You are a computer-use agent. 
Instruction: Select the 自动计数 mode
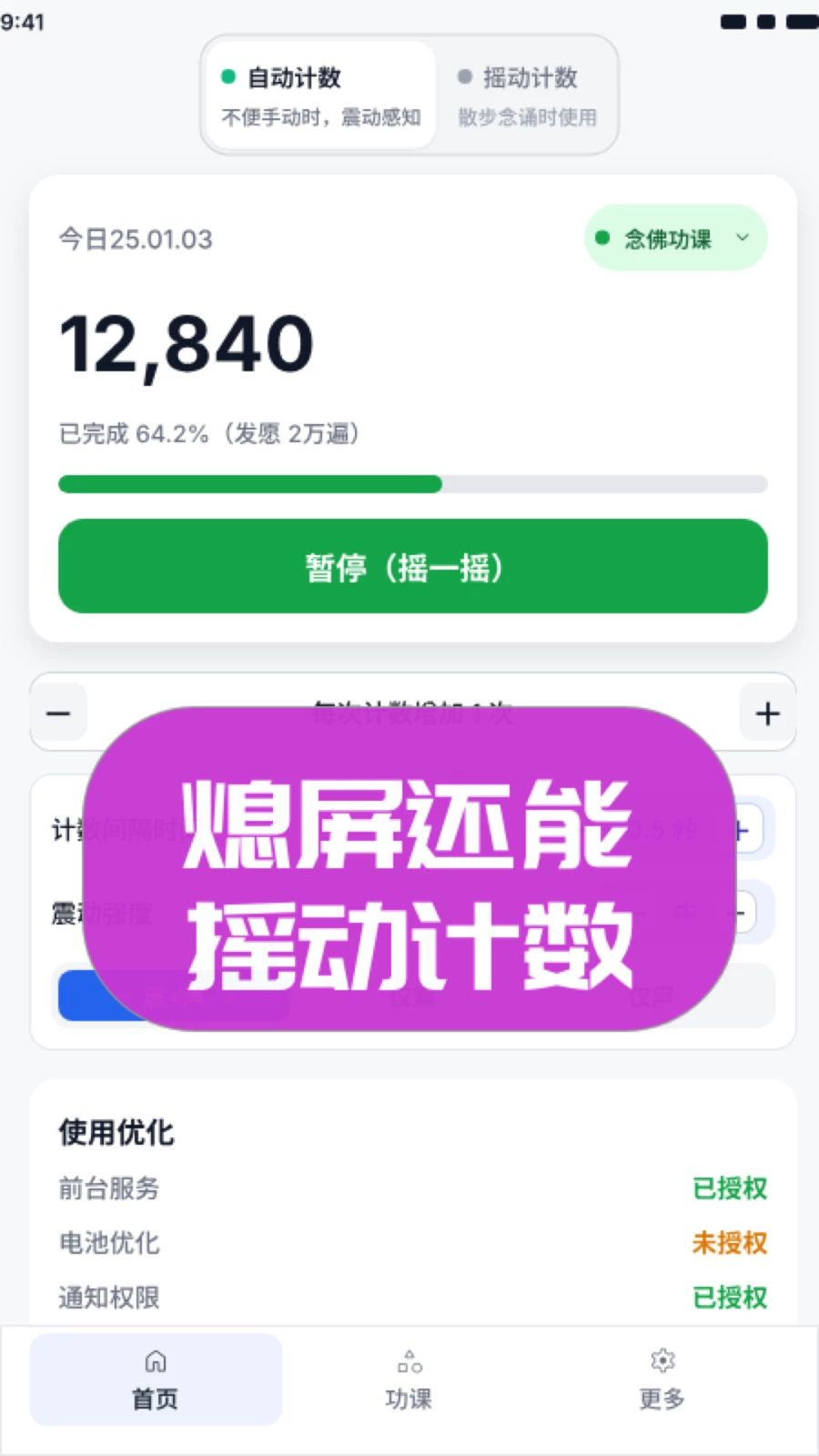(x=320, y=96)
